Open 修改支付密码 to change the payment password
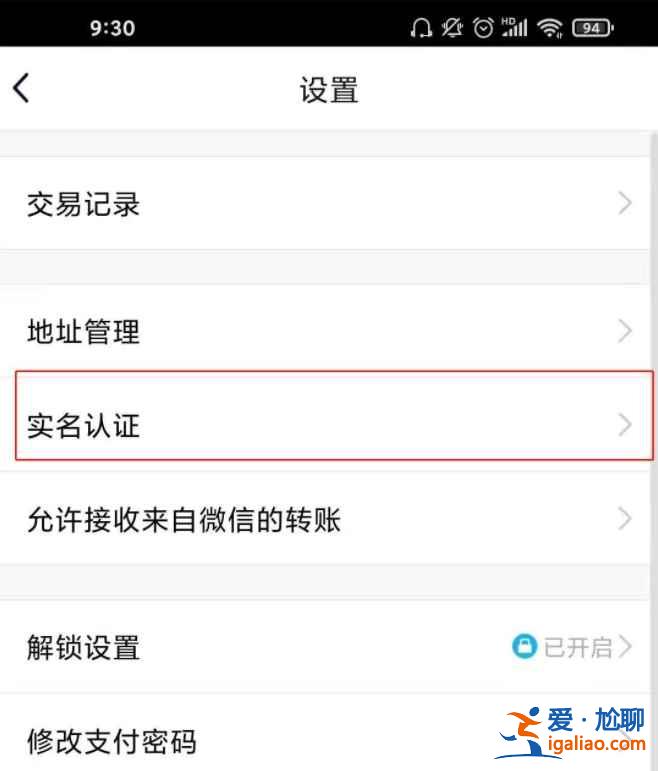Viewport: 658px width, 771px height. [x=300, y=741]
